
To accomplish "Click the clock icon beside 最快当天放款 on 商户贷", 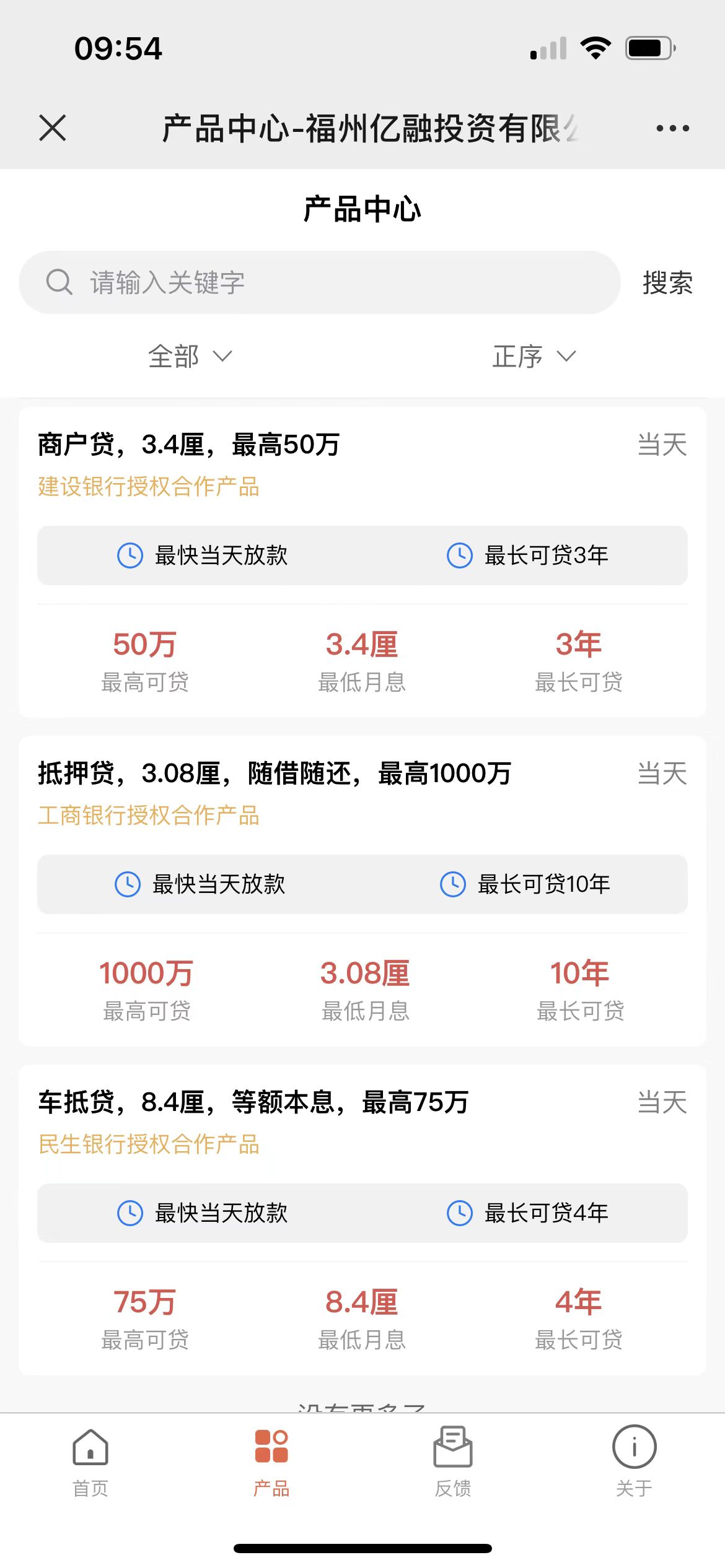I will pos(128,555).
